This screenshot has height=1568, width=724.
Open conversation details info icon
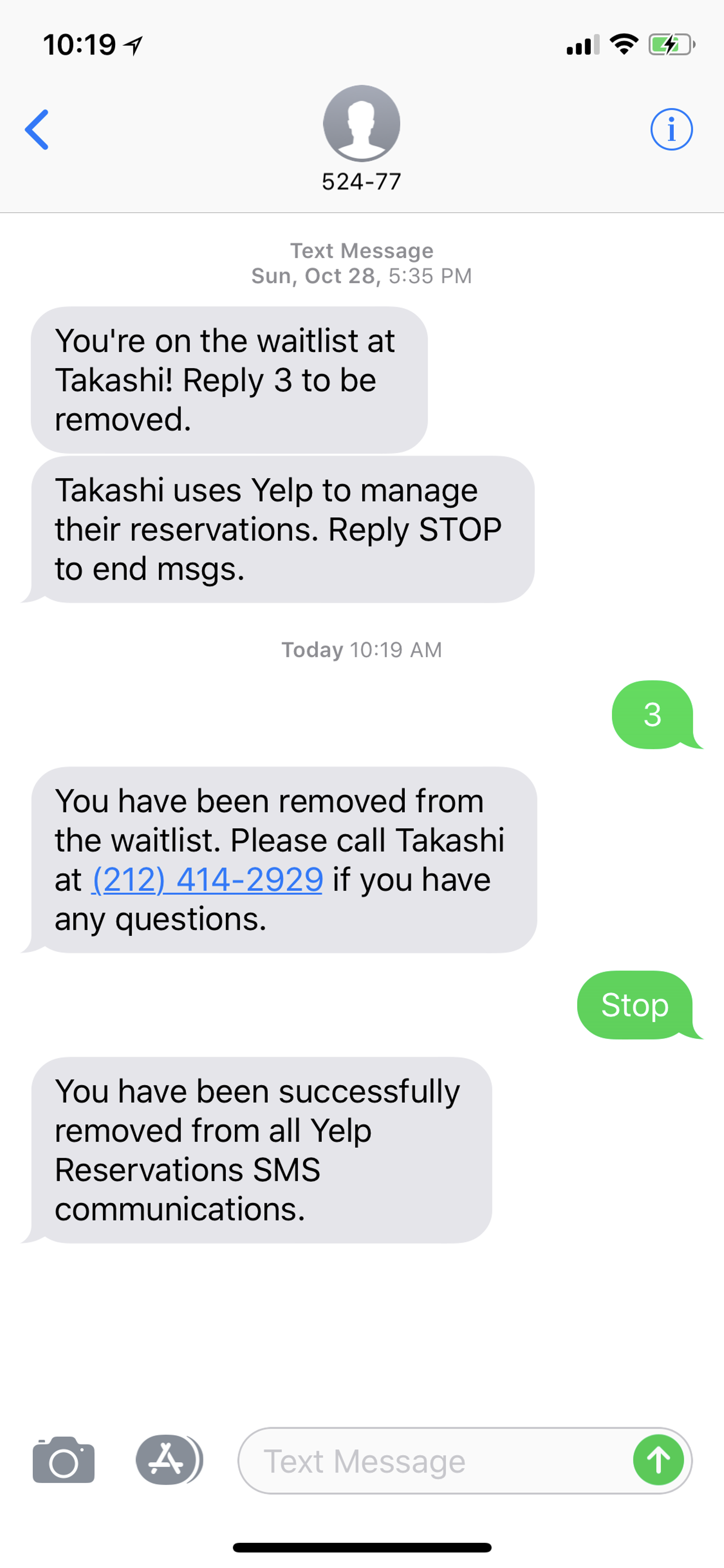[x=671, y=130]
